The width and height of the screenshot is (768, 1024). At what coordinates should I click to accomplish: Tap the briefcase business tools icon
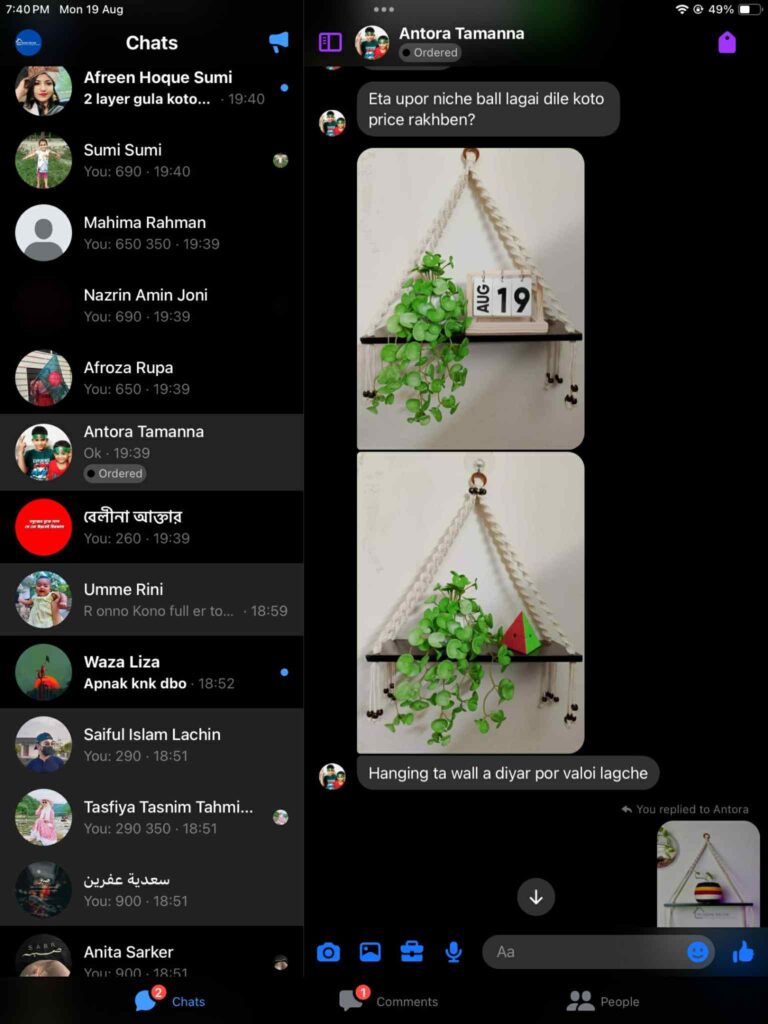(412, 952)
